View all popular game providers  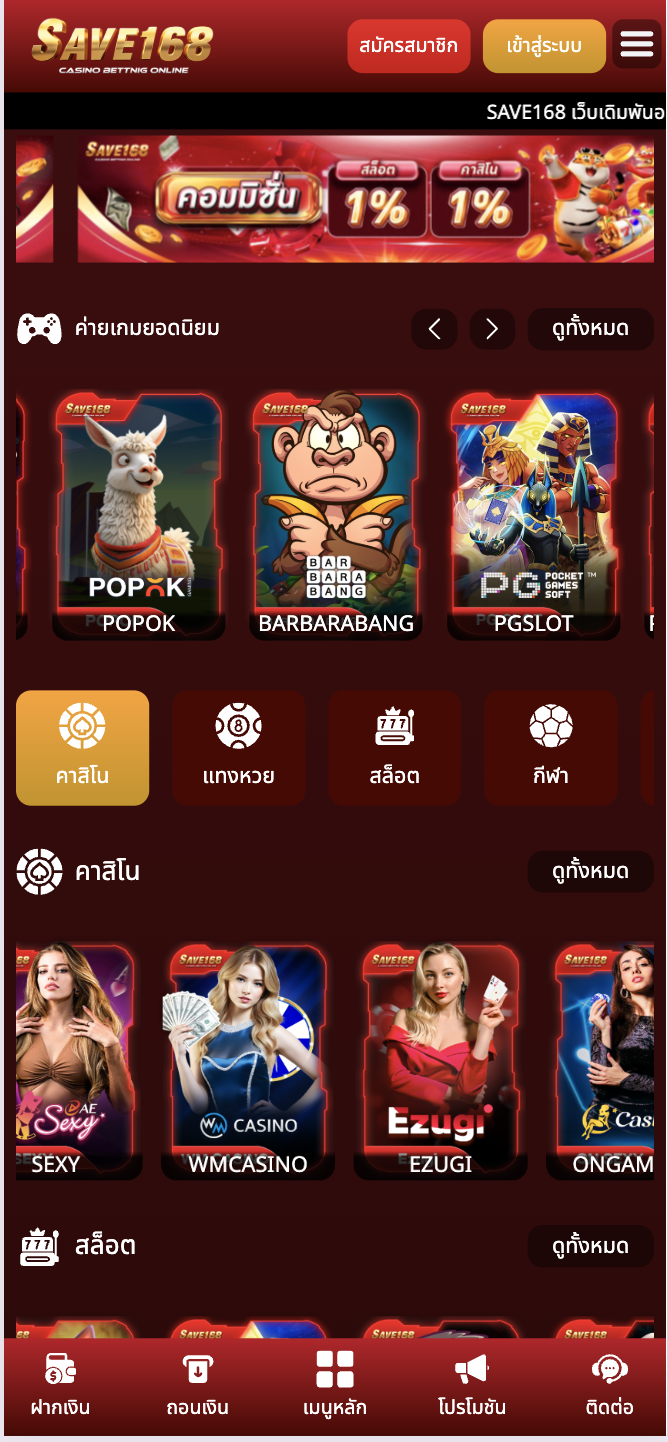point(590,329)
